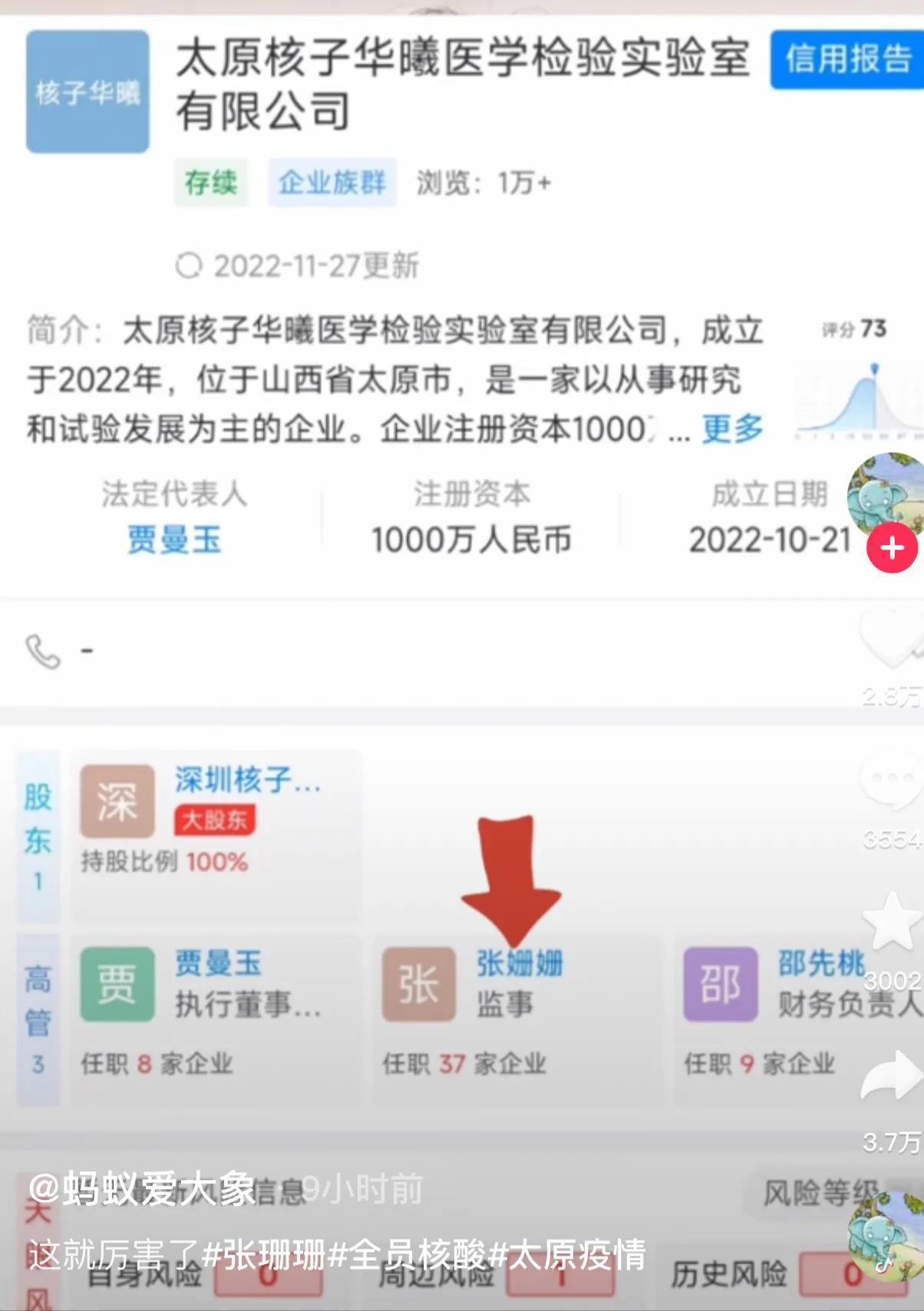Follow the author with the red plus button
This screenshot has width=924, height=1311.
tap(892, 548)
